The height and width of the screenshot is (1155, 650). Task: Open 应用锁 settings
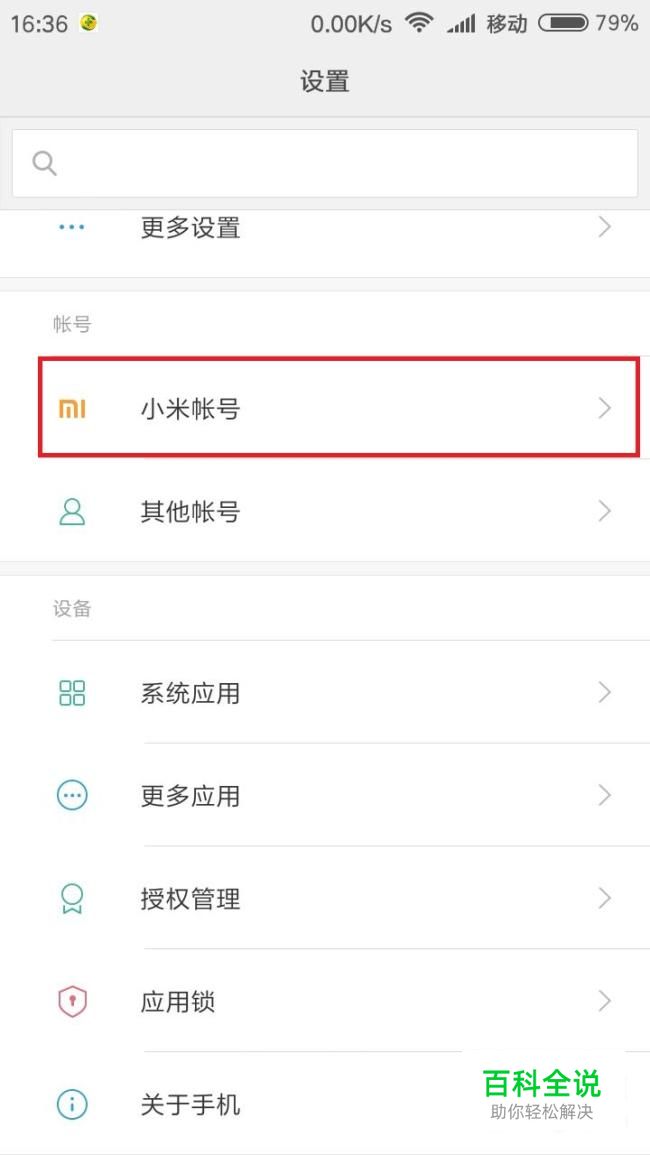tap(325, 1002)
